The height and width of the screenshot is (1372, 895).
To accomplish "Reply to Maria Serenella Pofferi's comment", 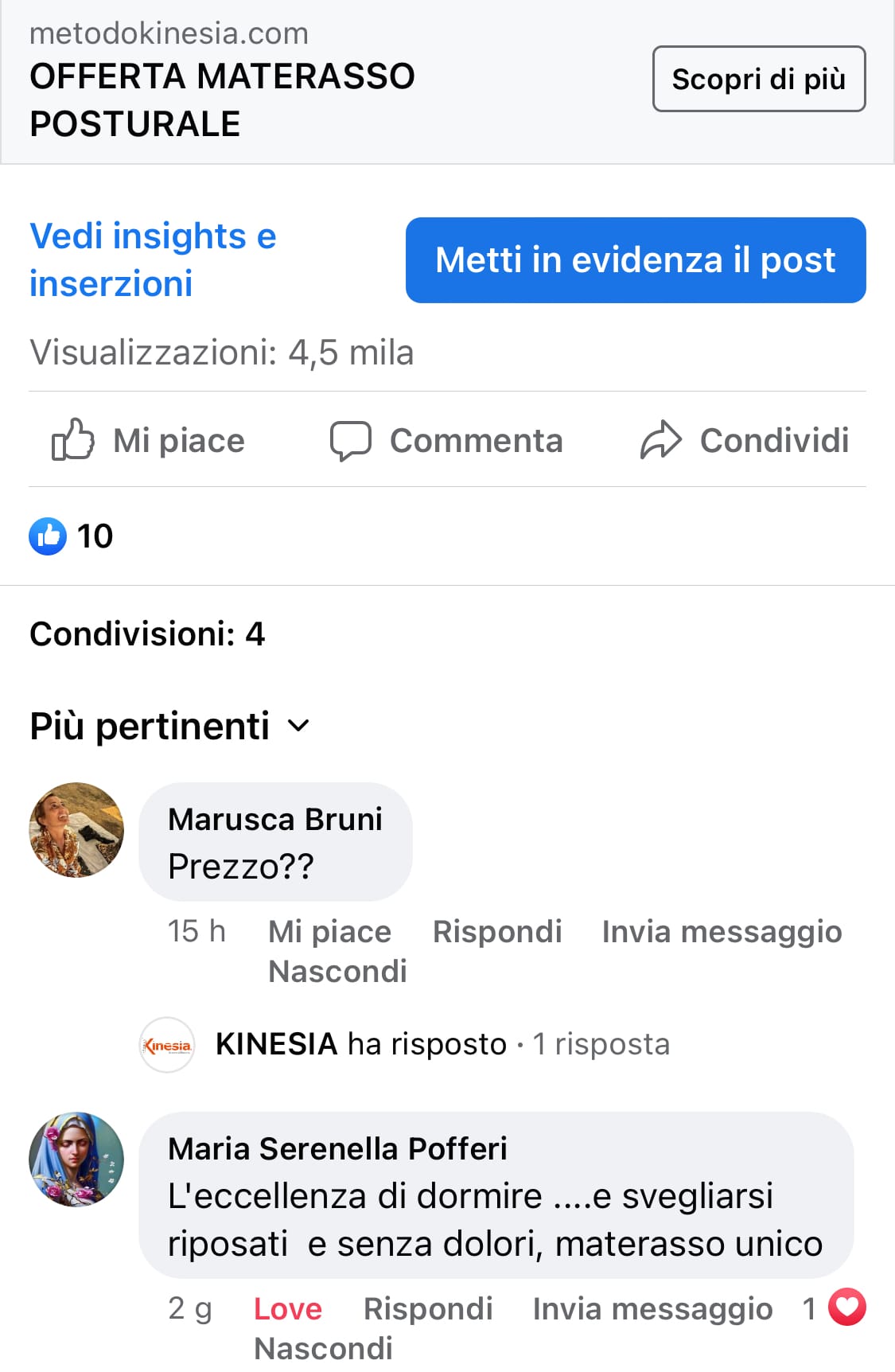I will pyautogui.click(x=428, y=1308).
